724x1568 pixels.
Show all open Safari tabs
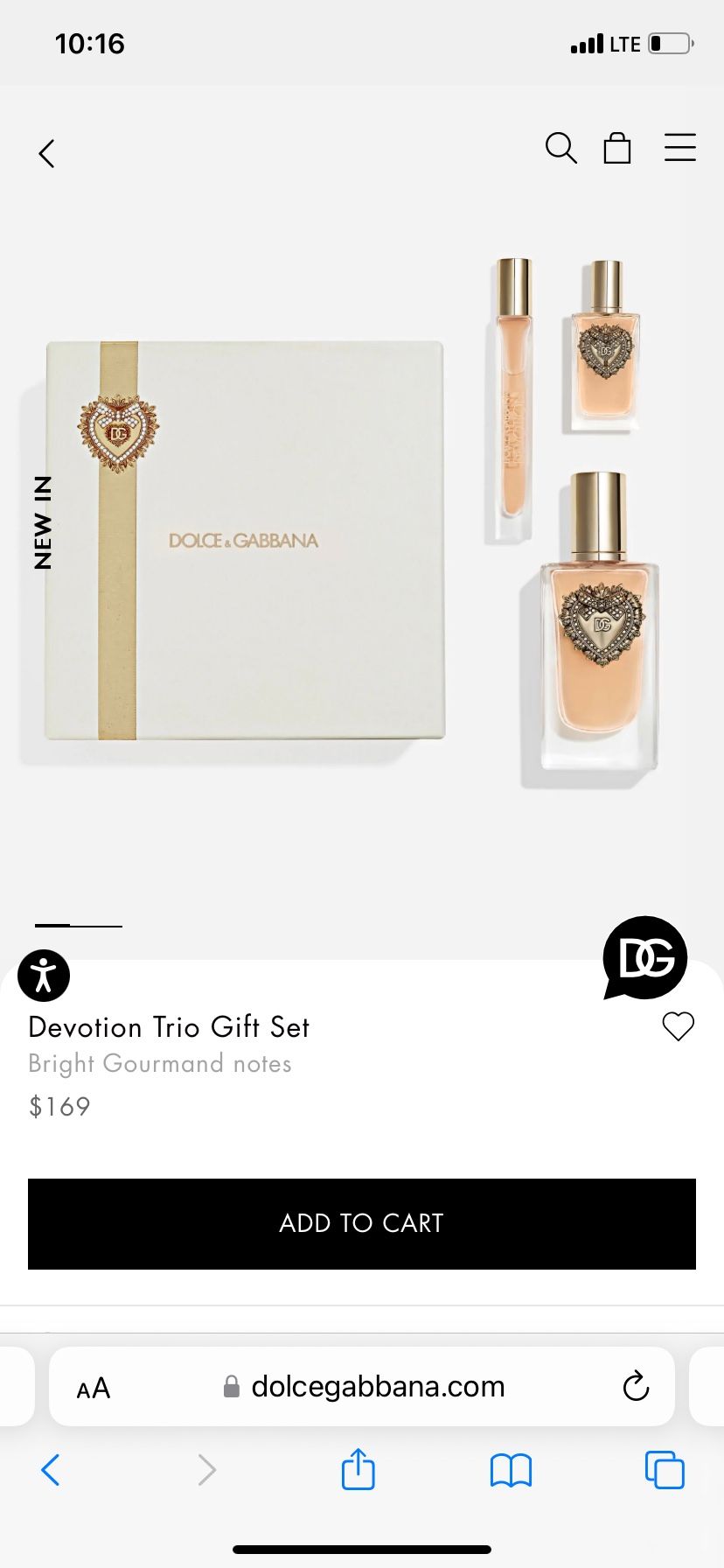click(665, 1470)
